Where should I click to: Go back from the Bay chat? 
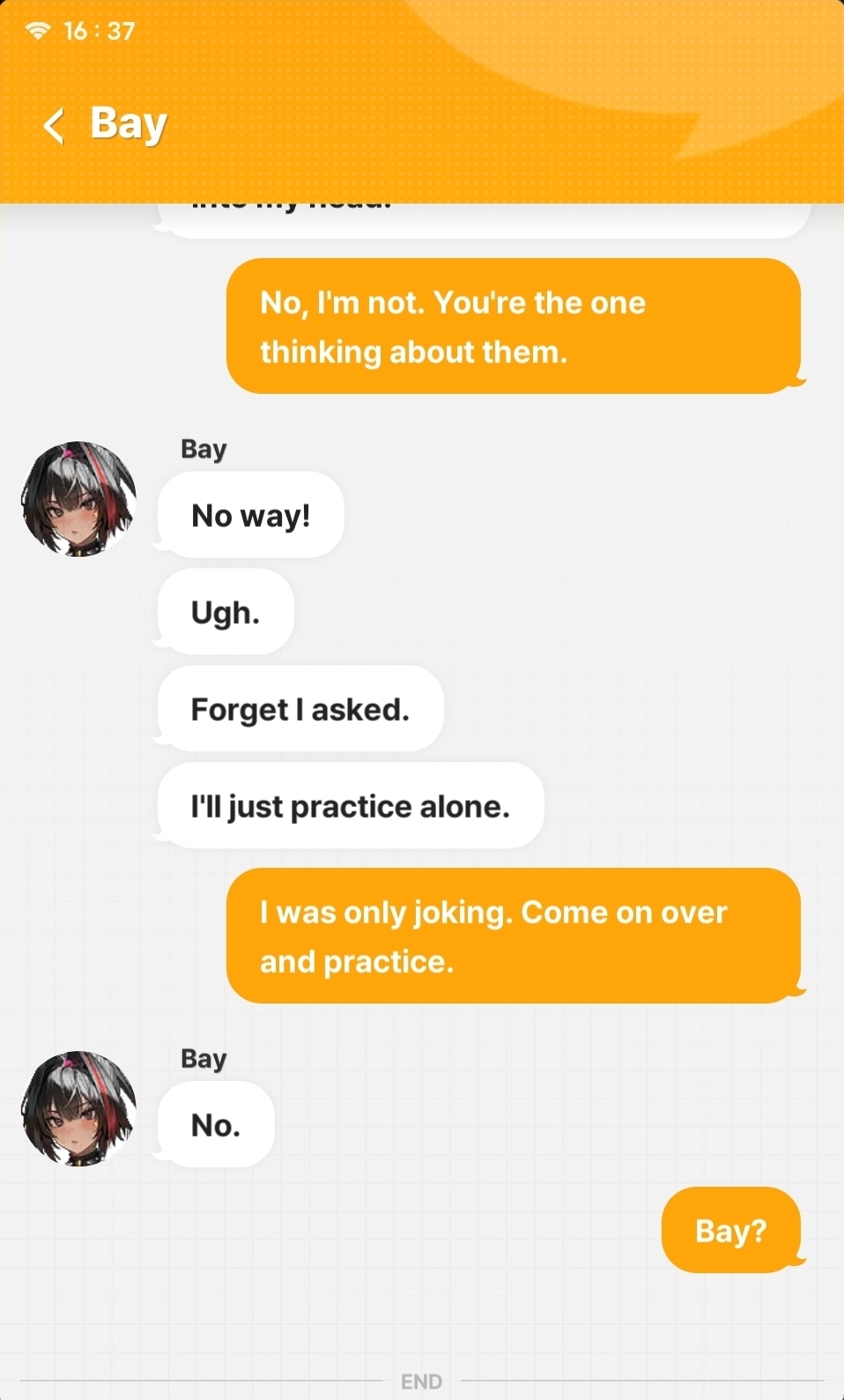pos(54,125)
